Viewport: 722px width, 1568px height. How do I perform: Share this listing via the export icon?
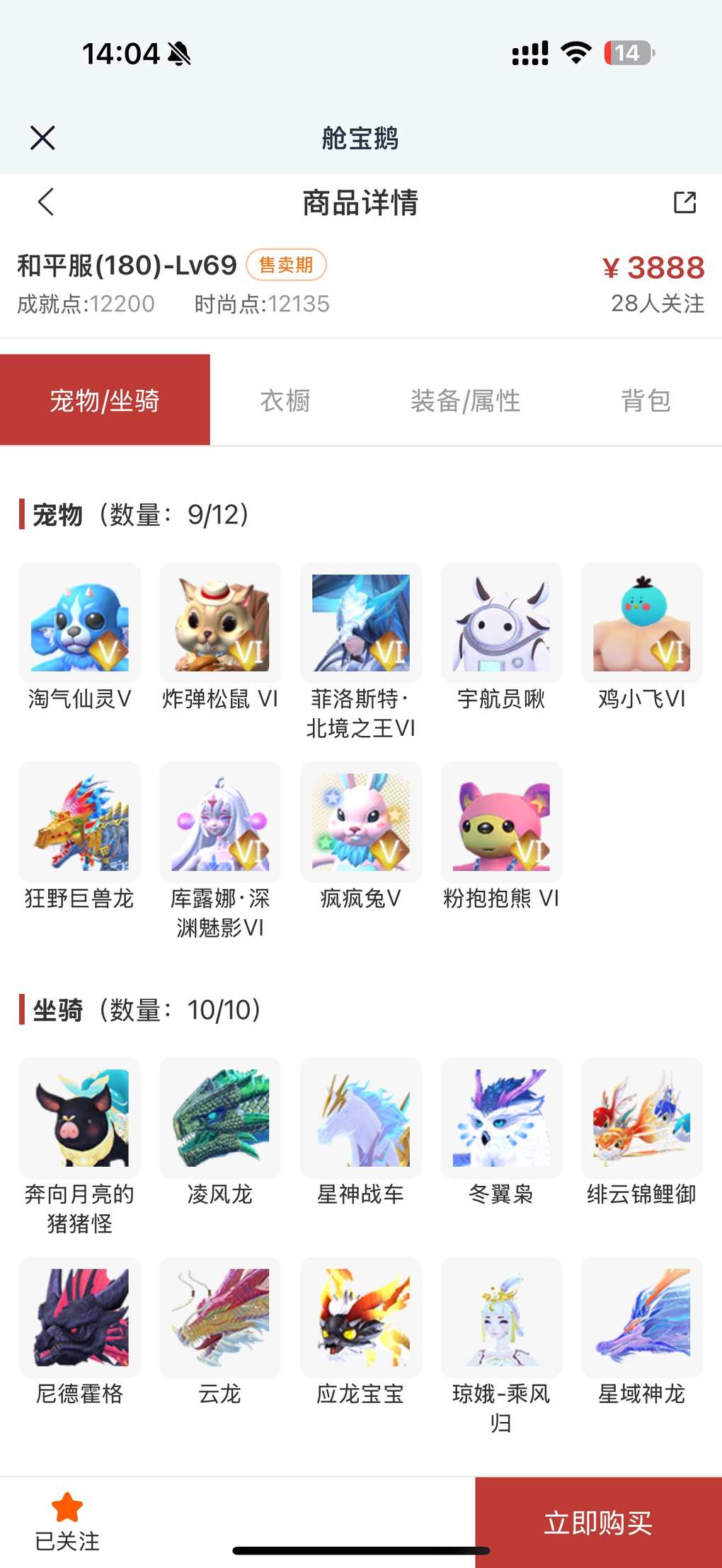684,202
